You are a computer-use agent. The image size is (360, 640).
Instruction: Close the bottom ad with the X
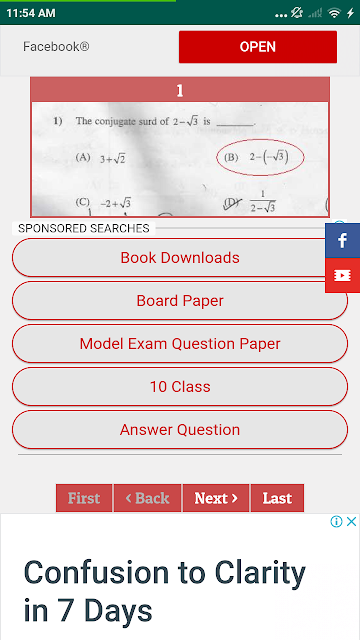pos(351,521)
